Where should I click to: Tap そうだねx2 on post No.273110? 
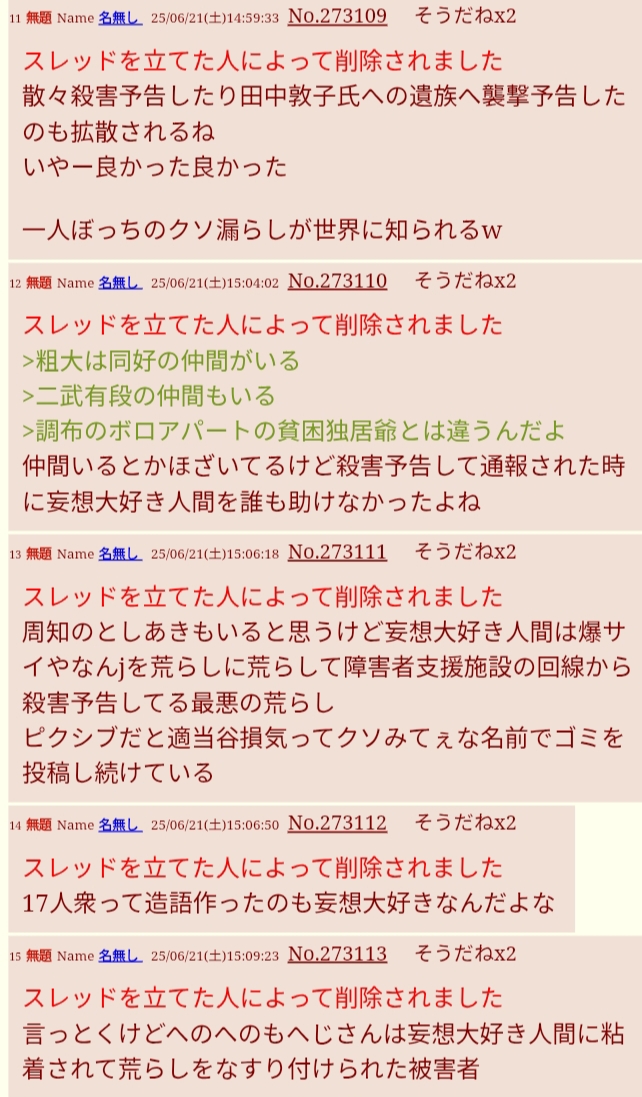[465, 281]
